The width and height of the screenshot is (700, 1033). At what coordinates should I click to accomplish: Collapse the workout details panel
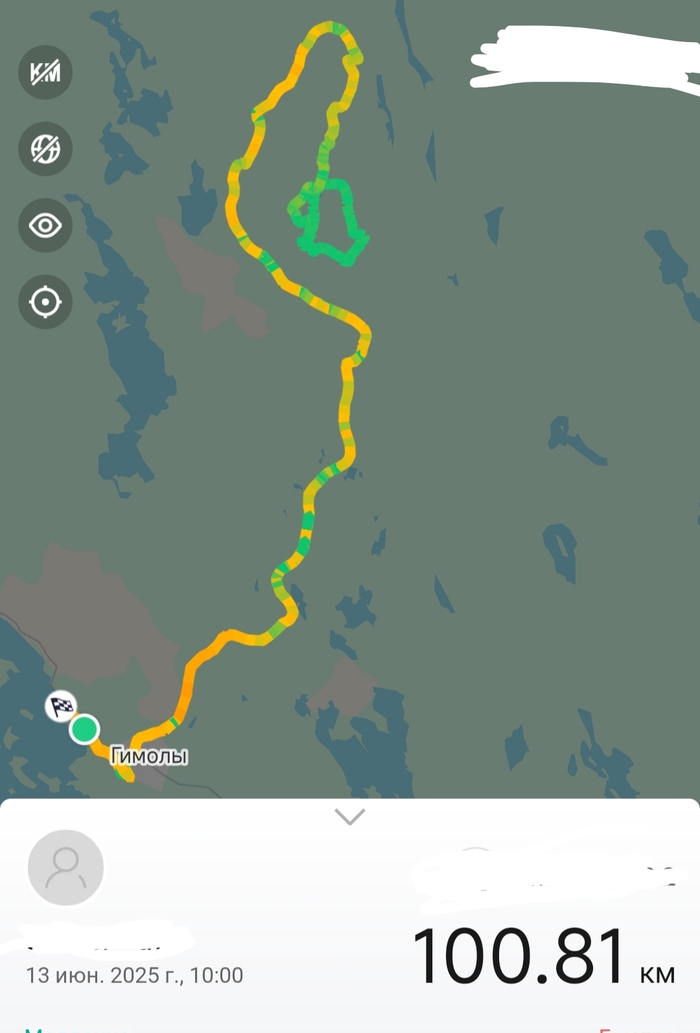(349, 817)
